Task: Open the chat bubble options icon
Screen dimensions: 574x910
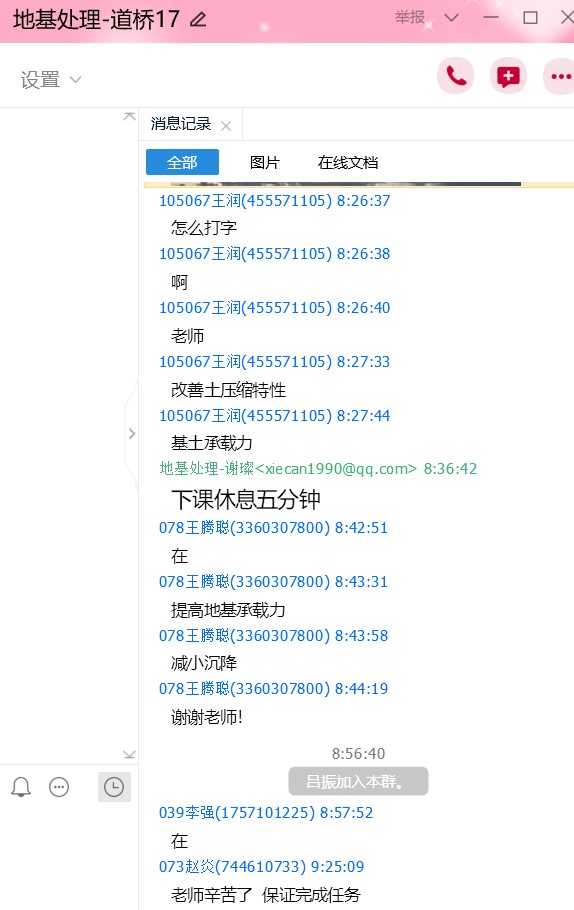Action: click(59, 787)
